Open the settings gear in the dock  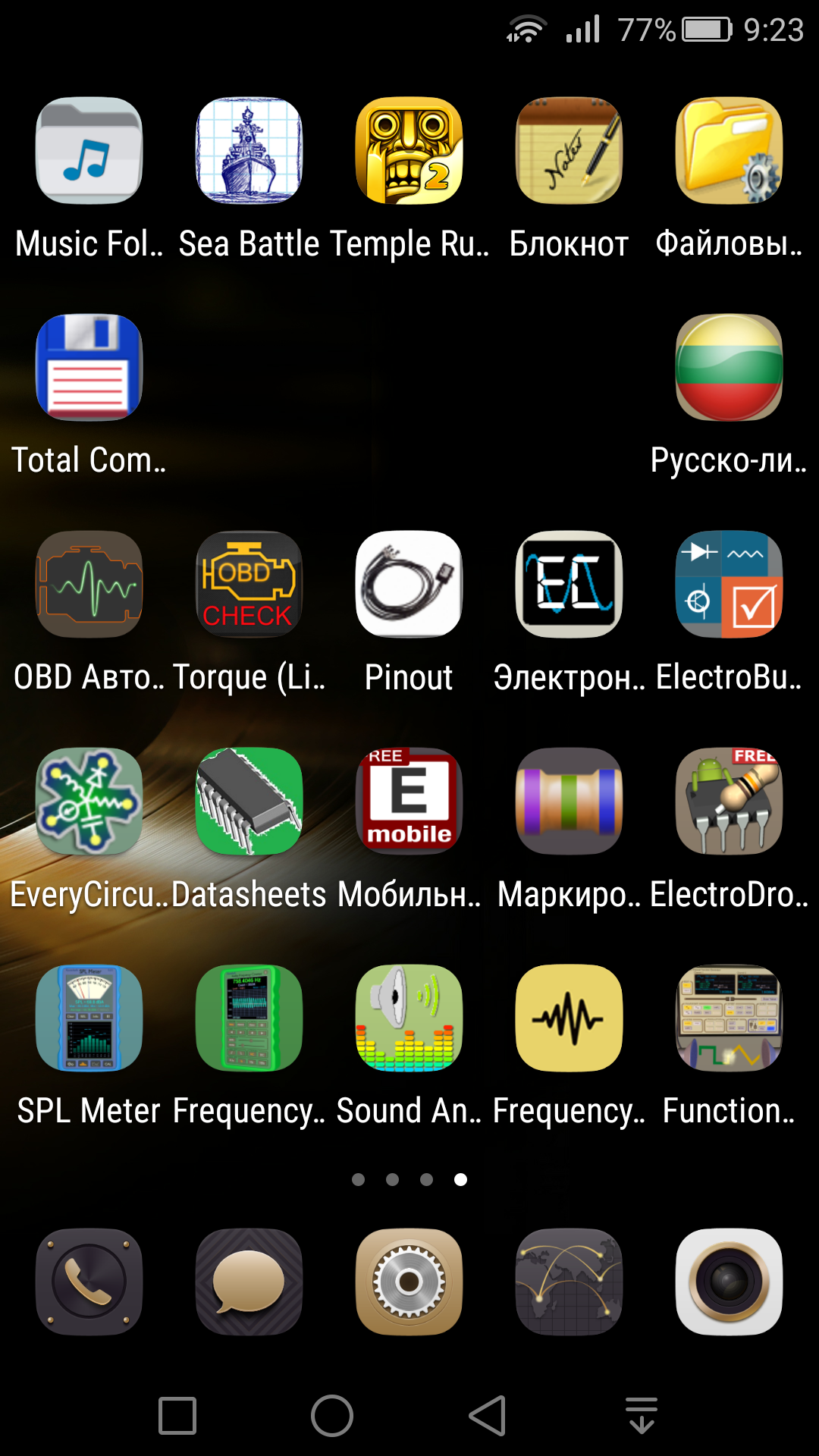[x=409, y=1282]
